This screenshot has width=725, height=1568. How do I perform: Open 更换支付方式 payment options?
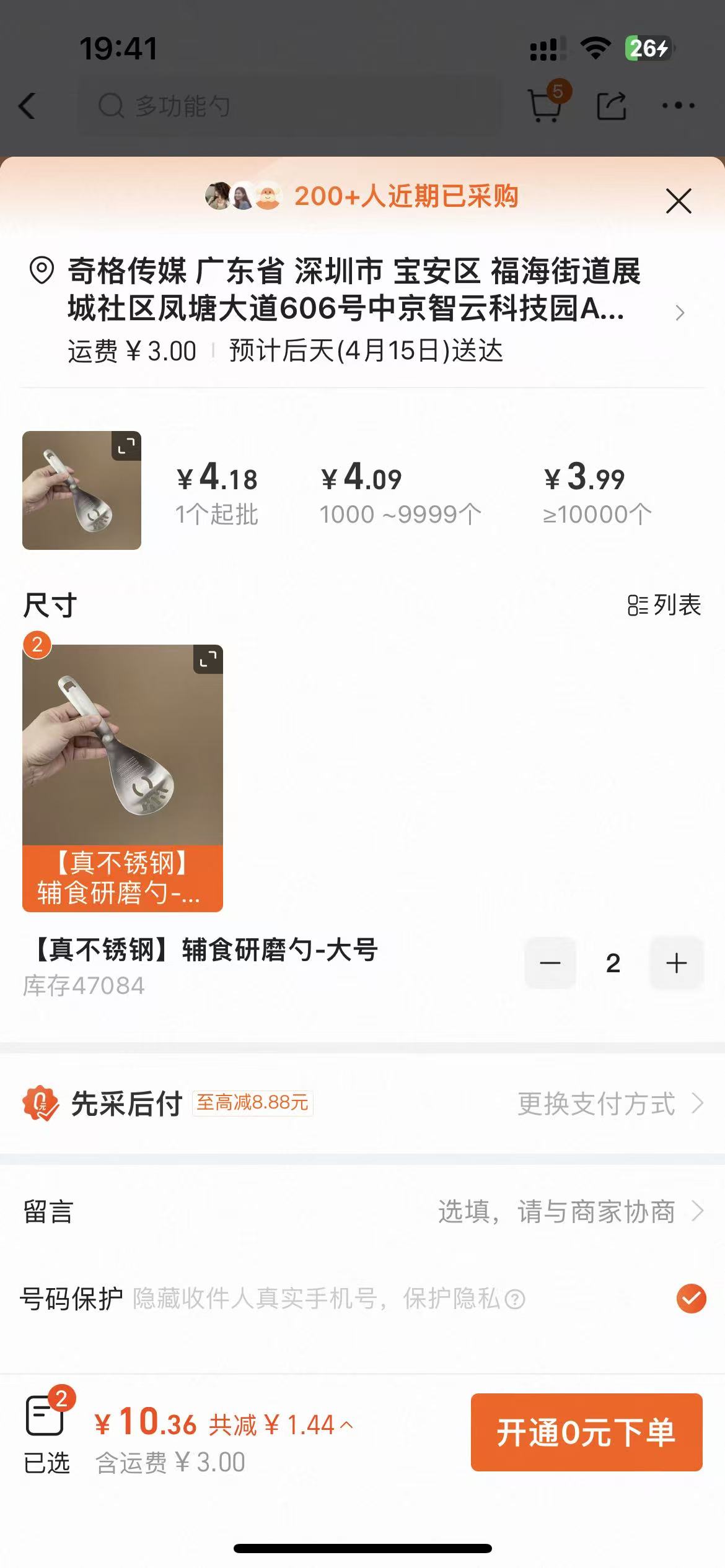[x=610, y=1104]
